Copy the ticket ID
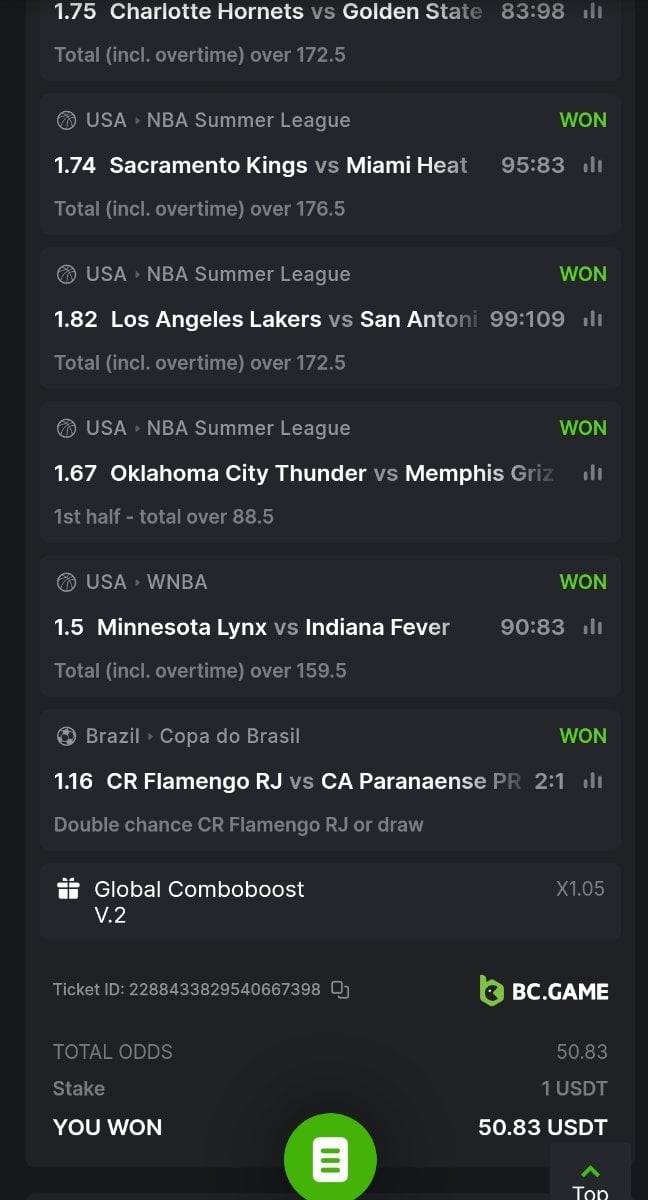This screenshot has width=648, height=1200. point(340,990)
